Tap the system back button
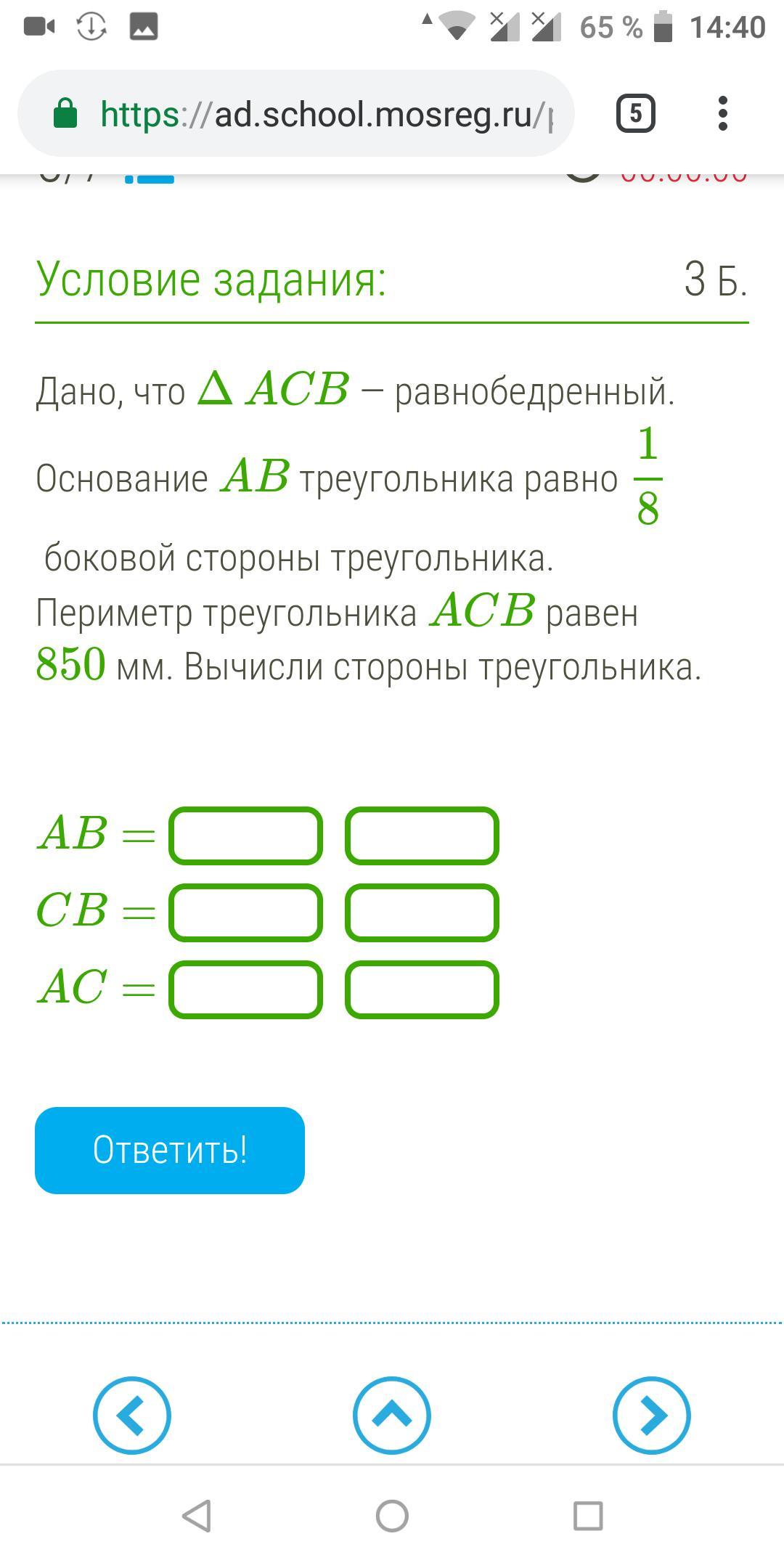This screenshot has width=784, height=1568. (196, 1516)
